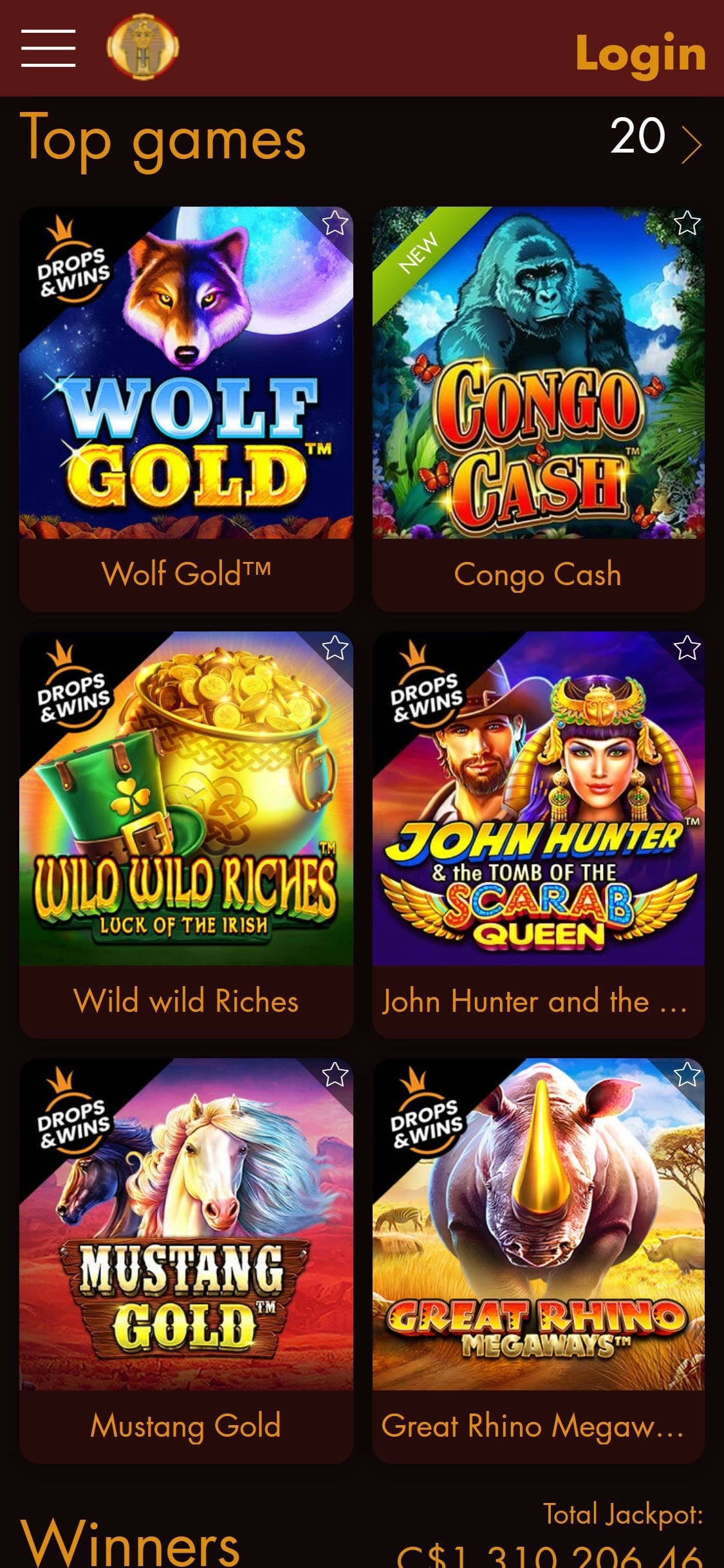Favorite Mustang Gold using its star
Viewport: 724px width, 1568px height.
click(x=335, y=1074)
